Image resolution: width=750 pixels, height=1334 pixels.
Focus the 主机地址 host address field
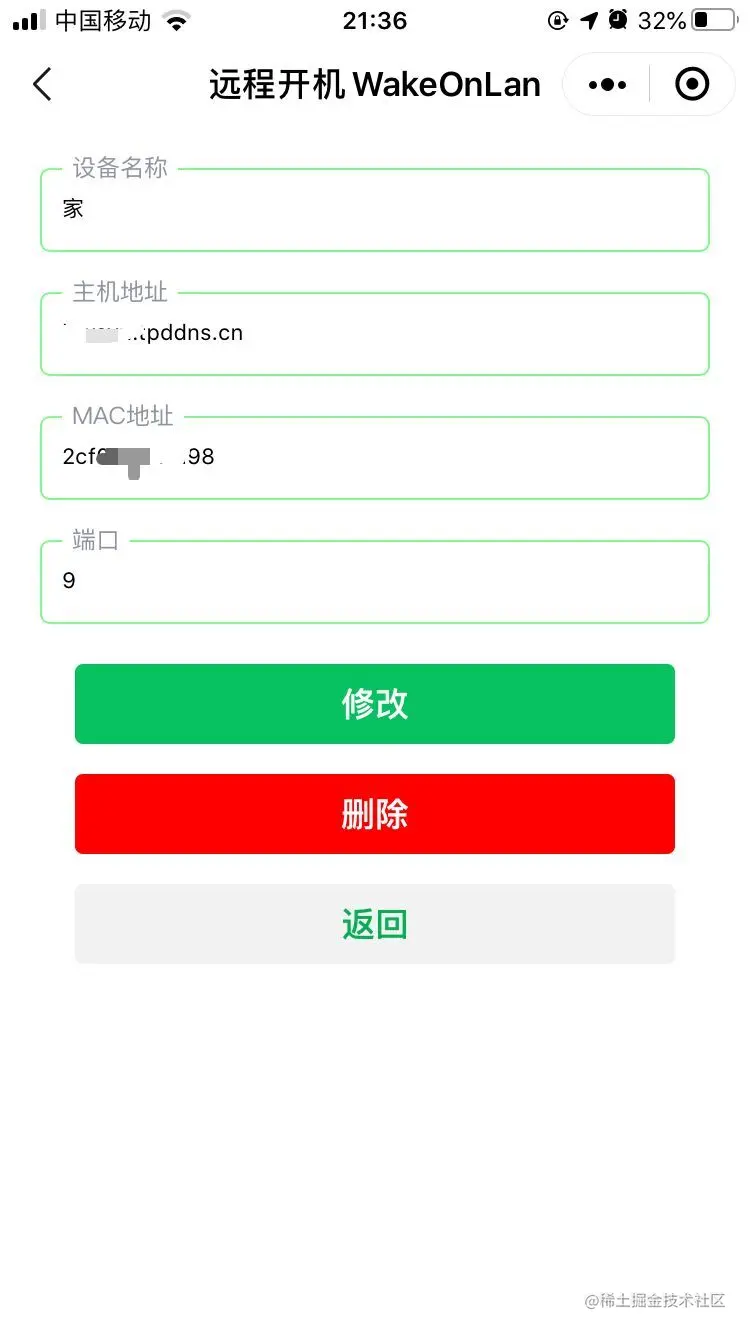[375, 334]
